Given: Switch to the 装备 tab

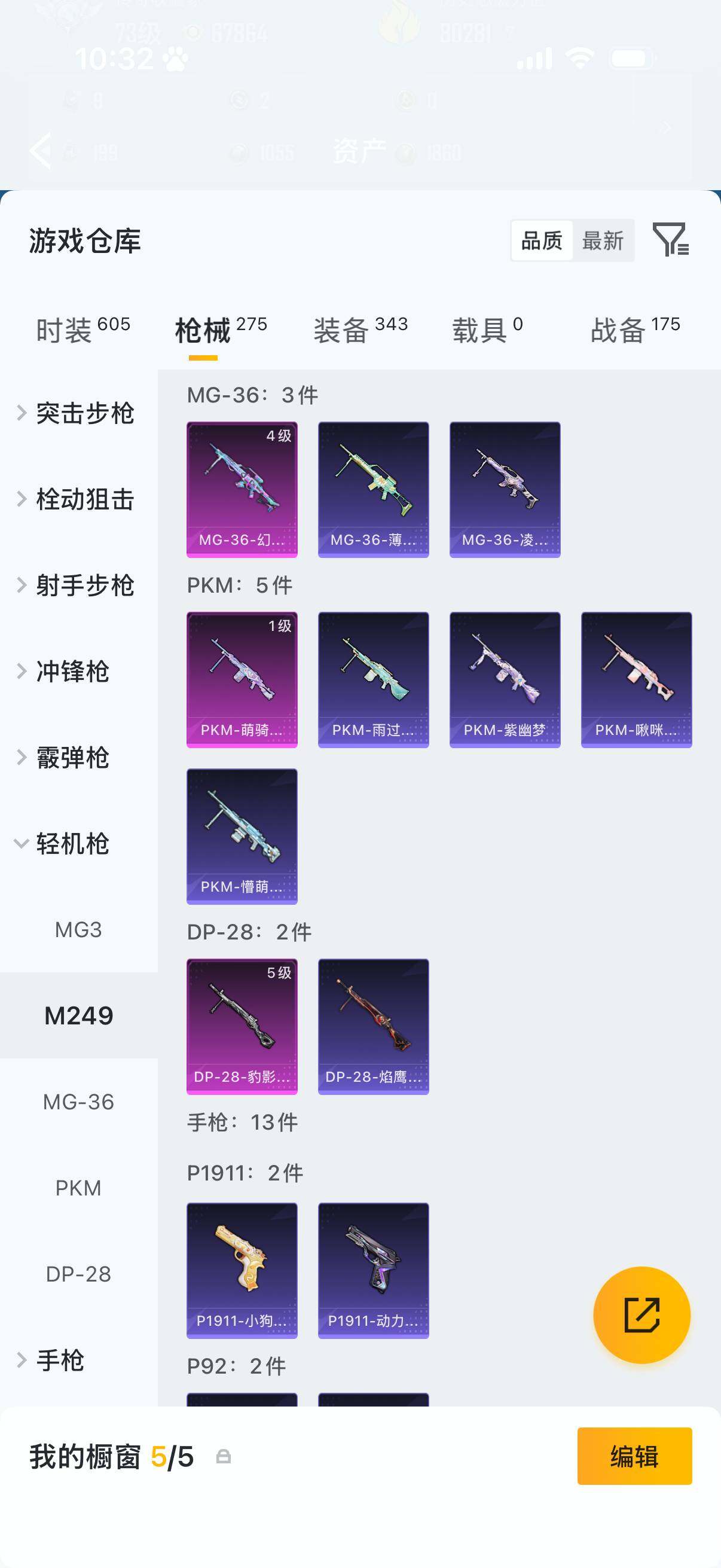Looking at the screenshot, I should coord(360,330).
